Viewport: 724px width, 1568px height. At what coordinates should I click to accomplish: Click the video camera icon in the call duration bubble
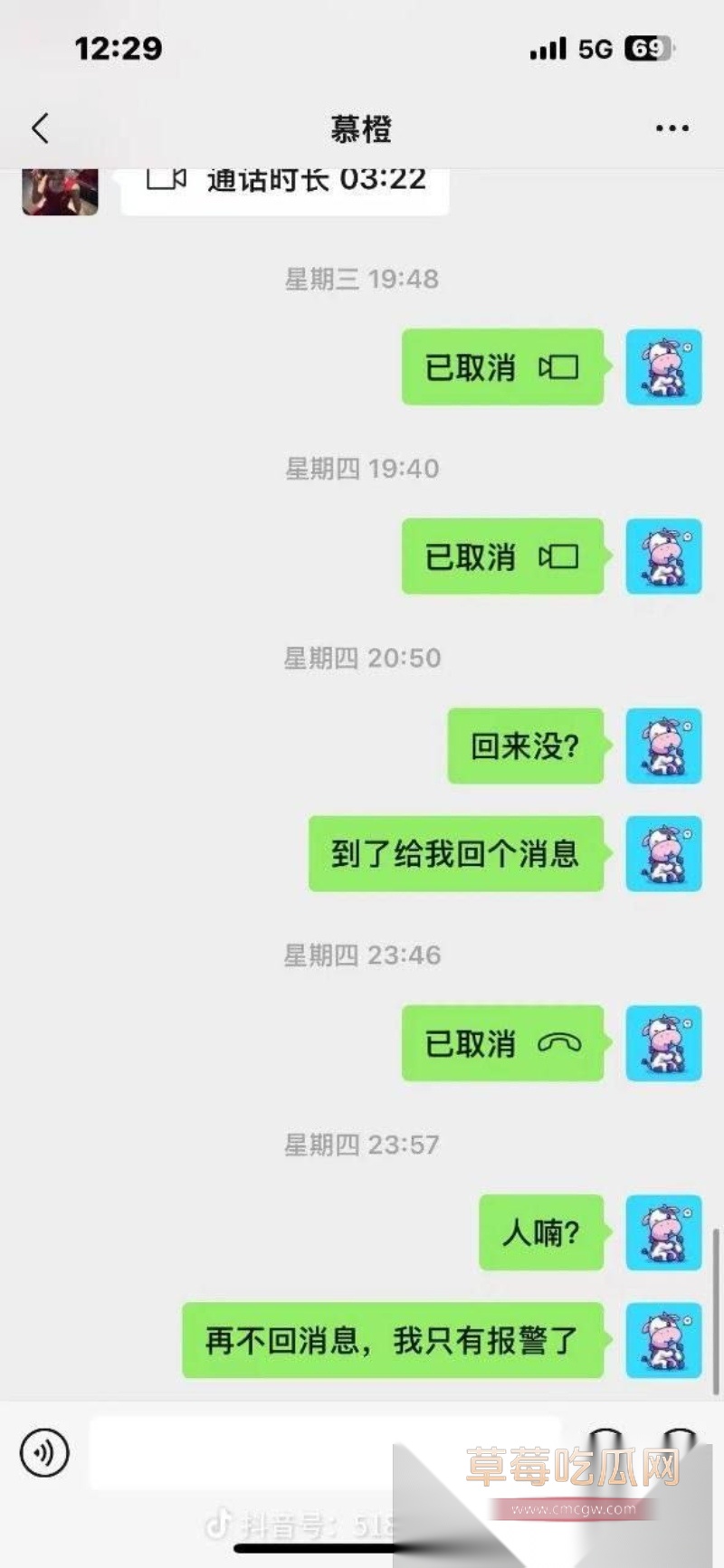(x=166, y=179)
